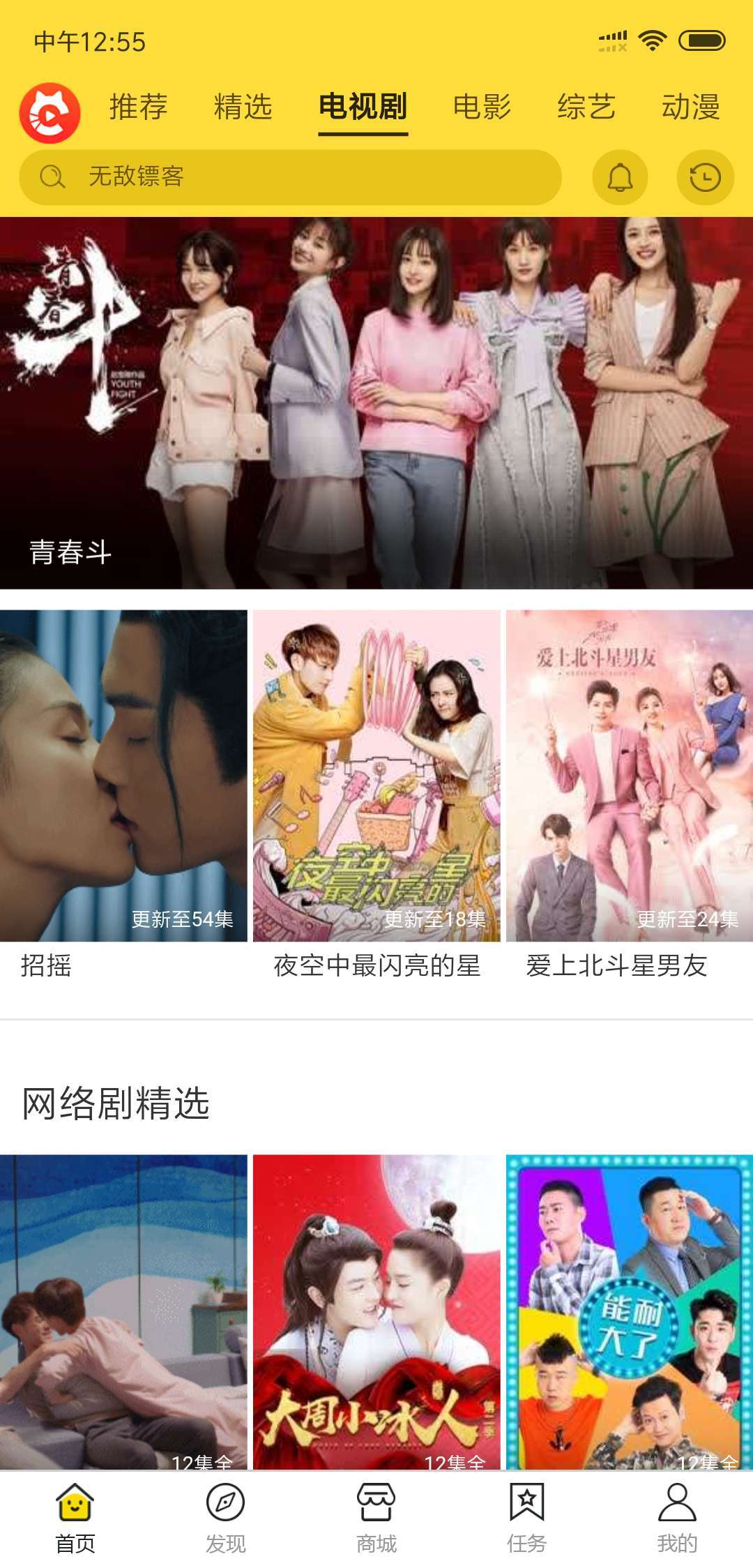Switch to the 电影 tab

pyautogui.click(x=482, y=107)
